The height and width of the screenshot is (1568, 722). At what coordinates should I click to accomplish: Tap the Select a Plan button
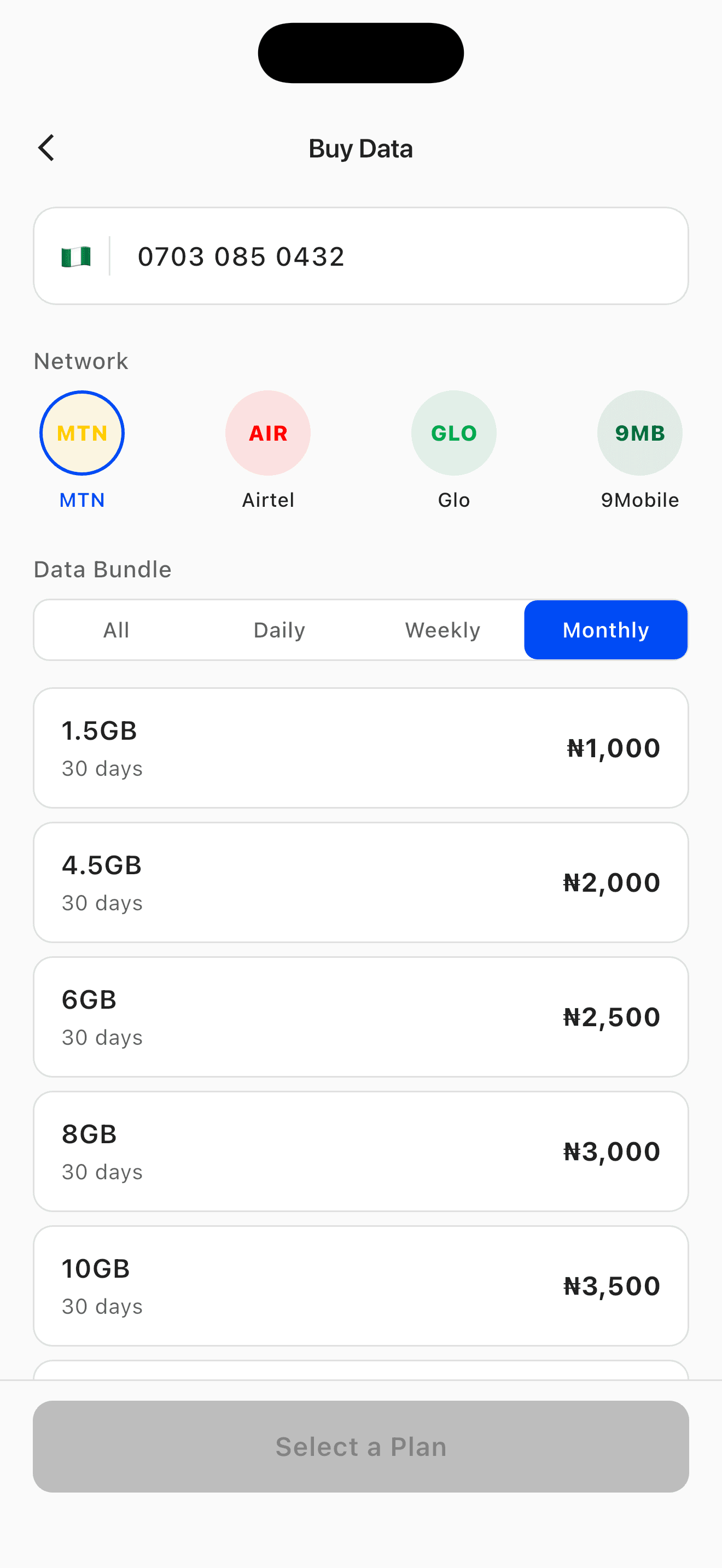click(361, 1447)
